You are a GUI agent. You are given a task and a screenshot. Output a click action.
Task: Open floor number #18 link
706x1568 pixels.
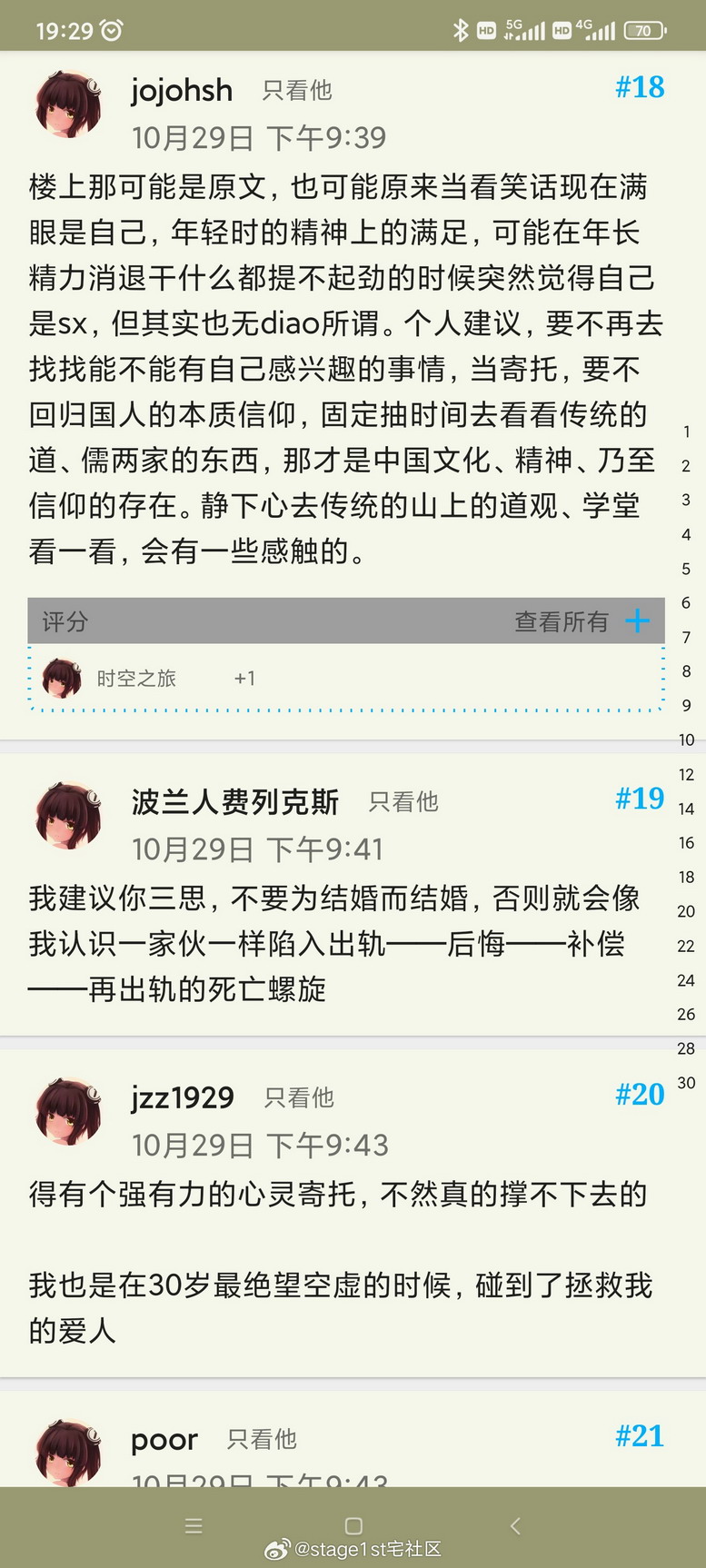coord(640,87)
